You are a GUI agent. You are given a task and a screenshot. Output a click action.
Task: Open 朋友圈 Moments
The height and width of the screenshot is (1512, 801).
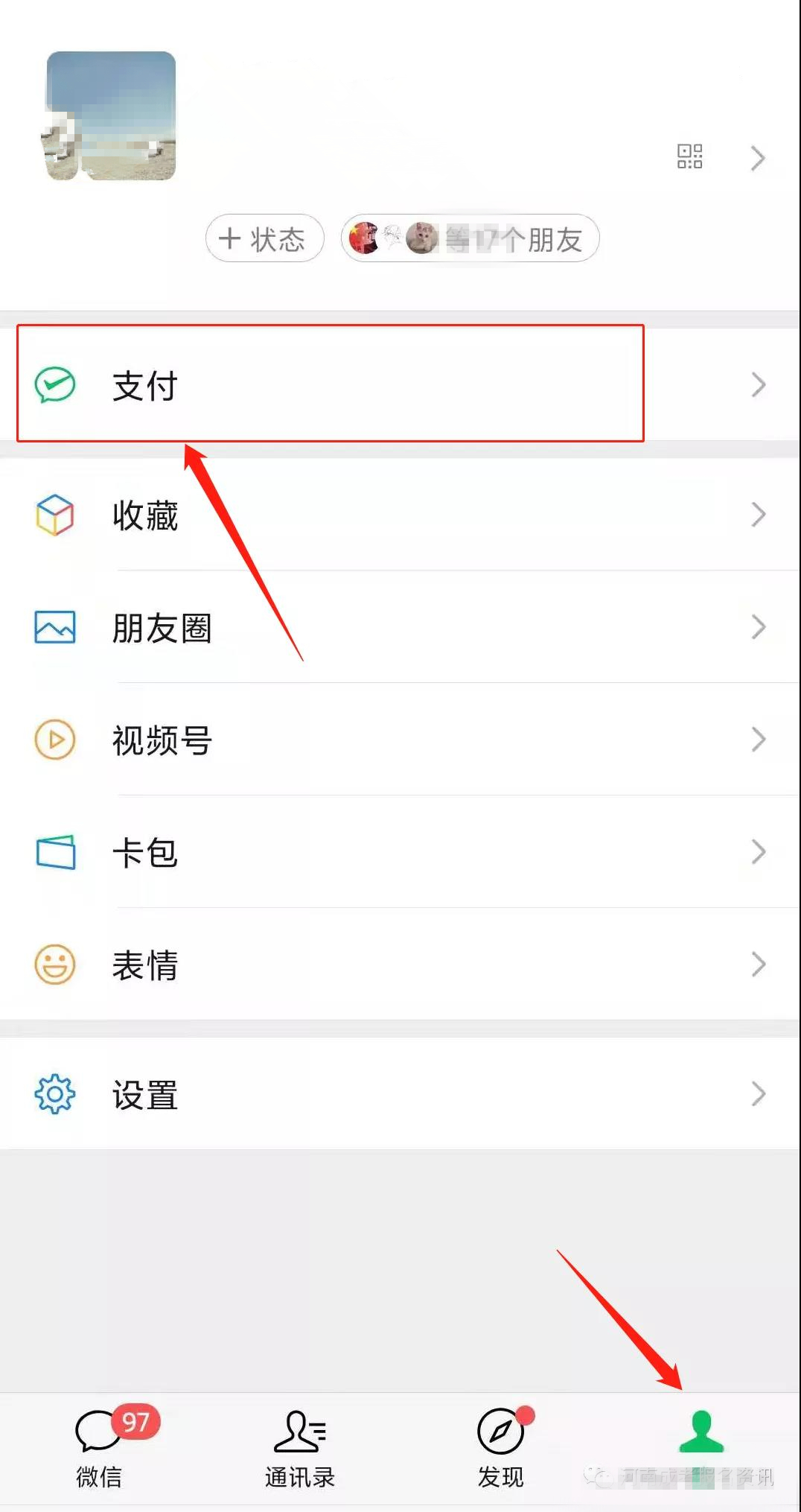[400, 627]
